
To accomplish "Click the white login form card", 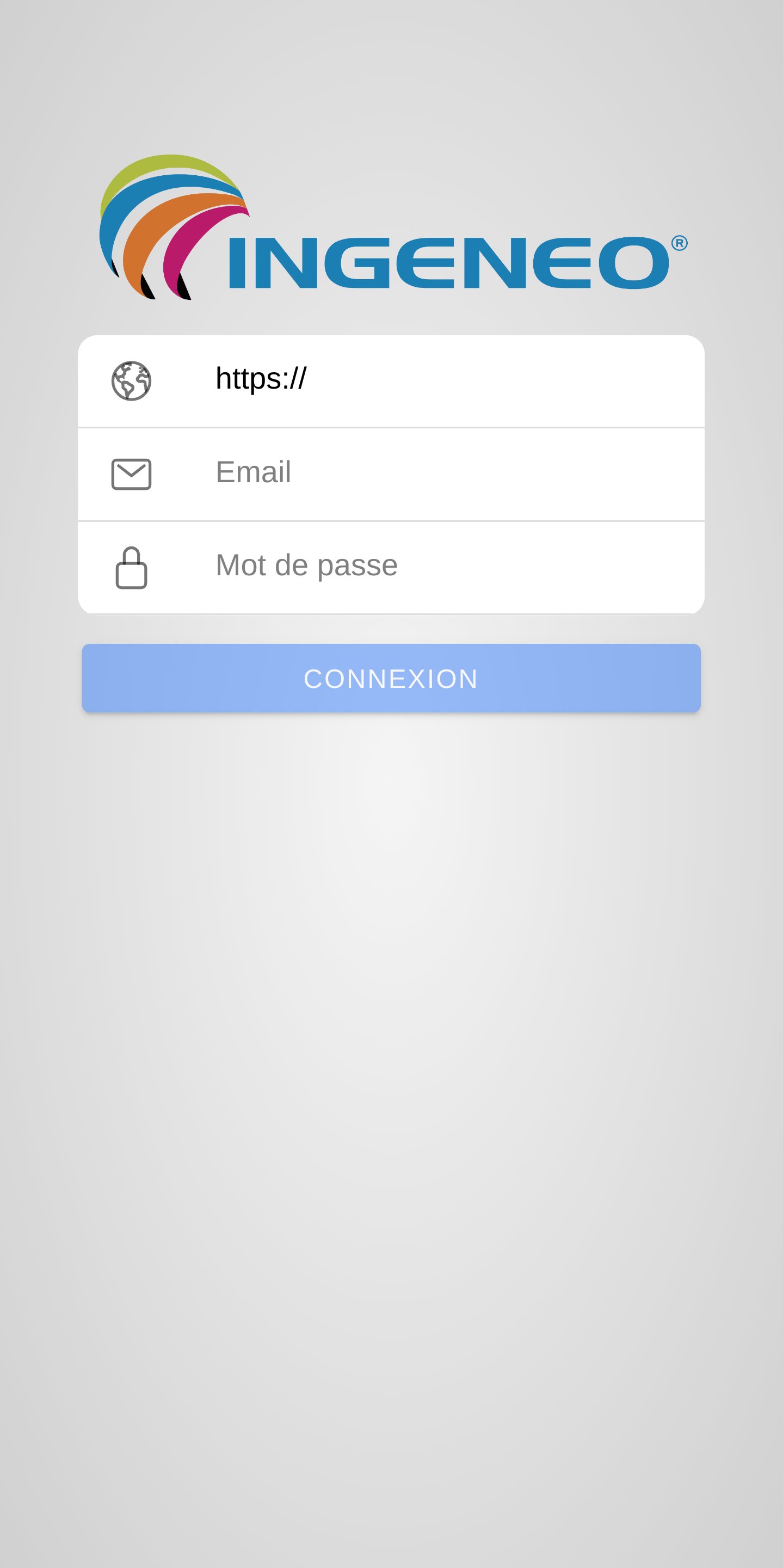I will (x=391, y=474).
